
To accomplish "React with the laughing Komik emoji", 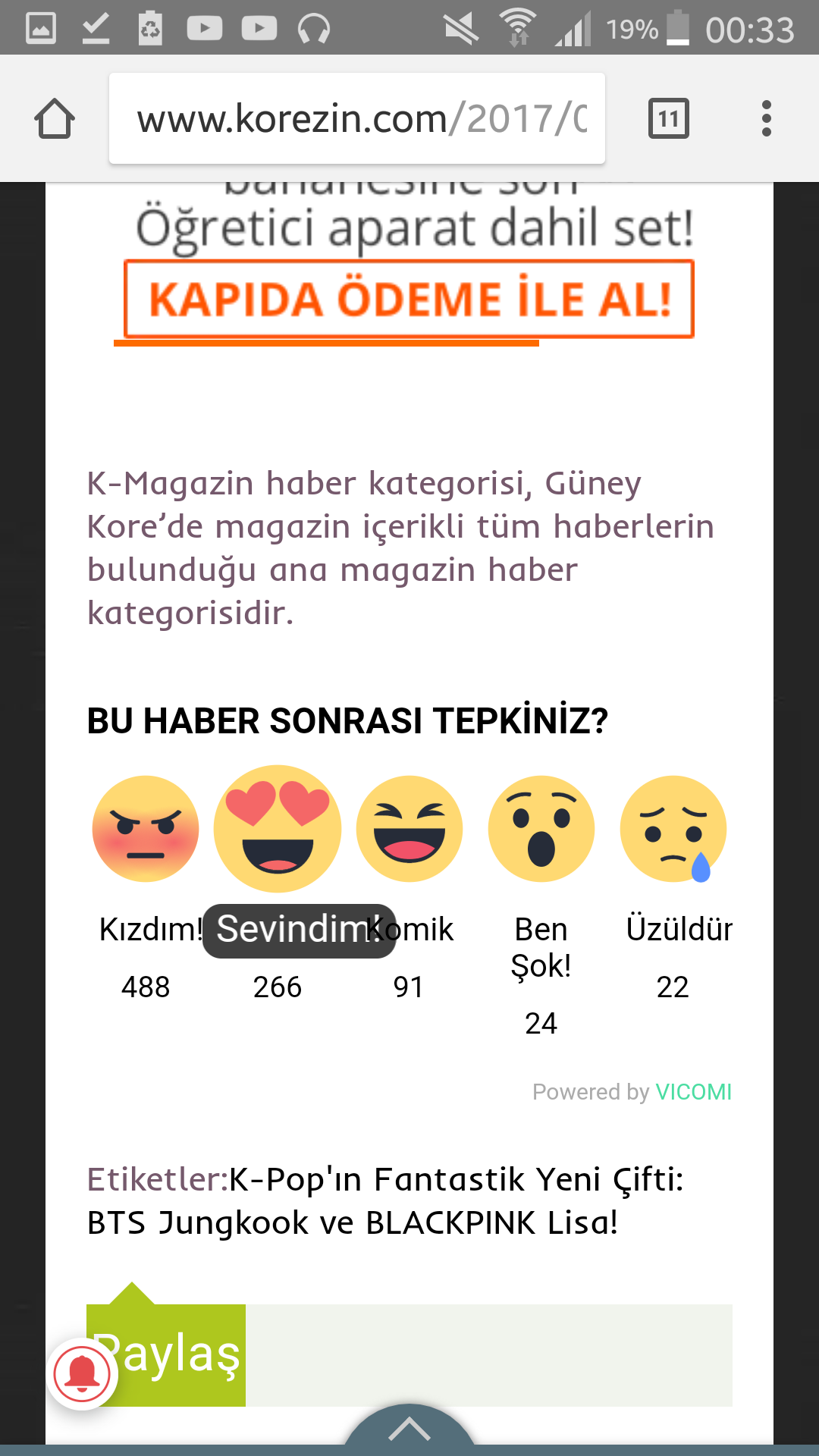I will point(409,829).
